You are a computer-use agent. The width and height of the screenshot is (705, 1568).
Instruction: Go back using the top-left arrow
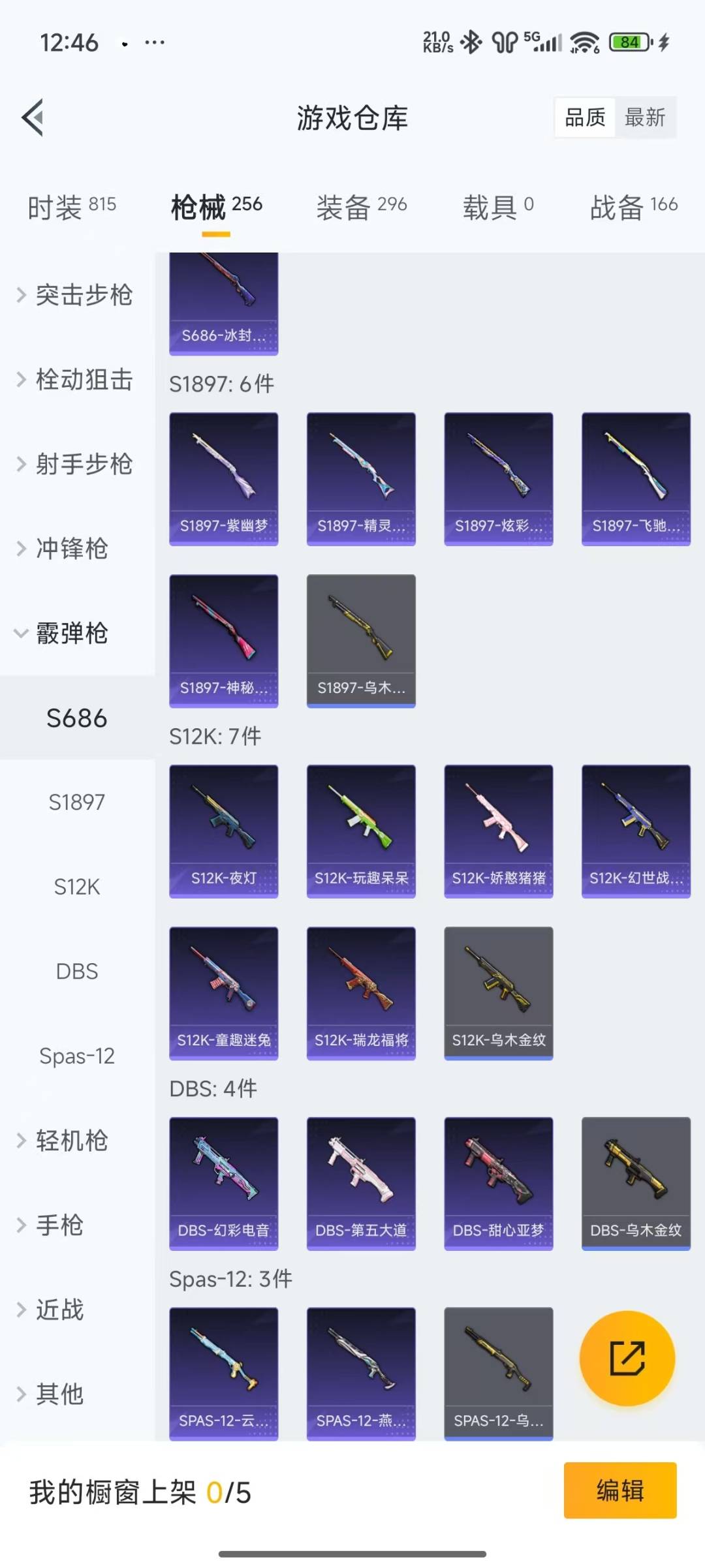33,117
